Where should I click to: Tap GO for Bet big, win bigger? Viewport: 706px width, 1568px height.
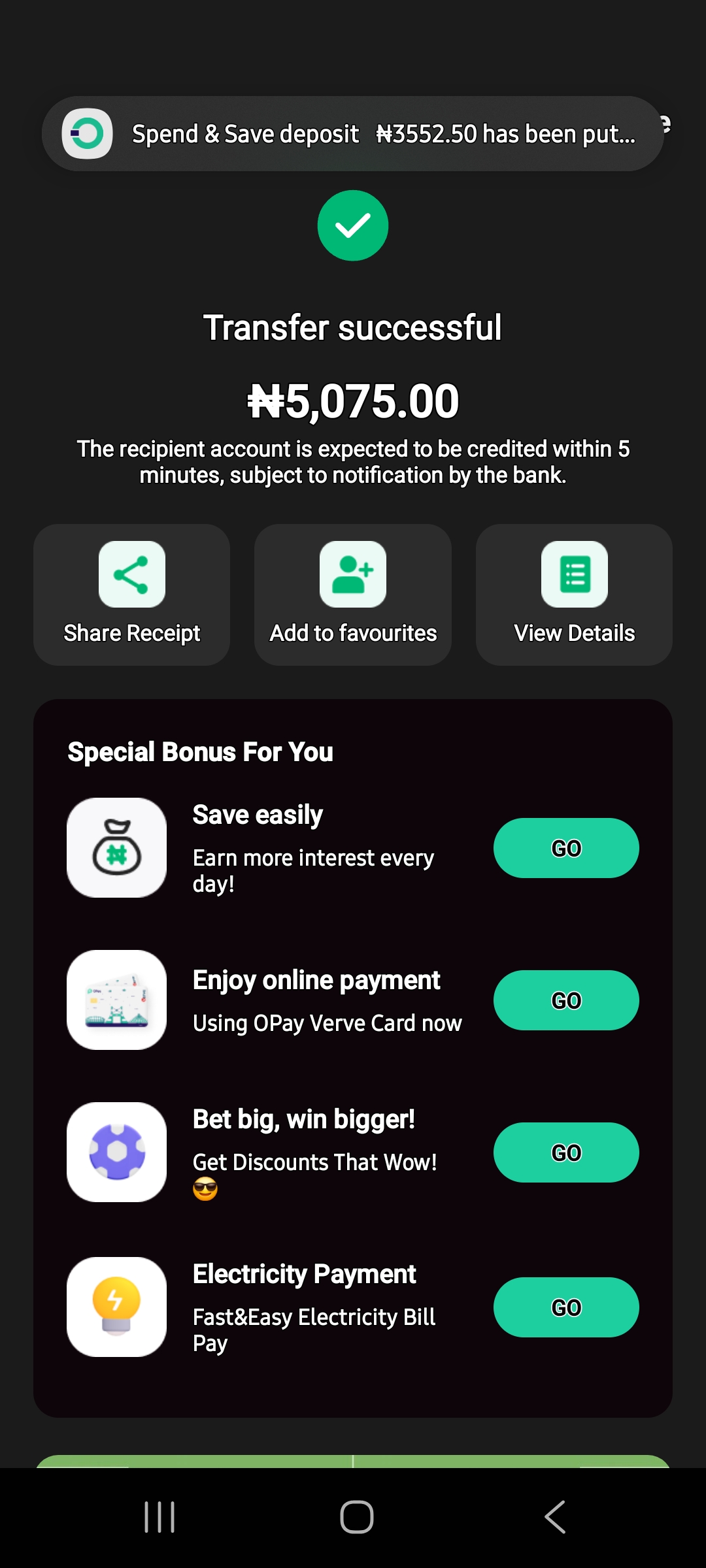[566, 1152]
